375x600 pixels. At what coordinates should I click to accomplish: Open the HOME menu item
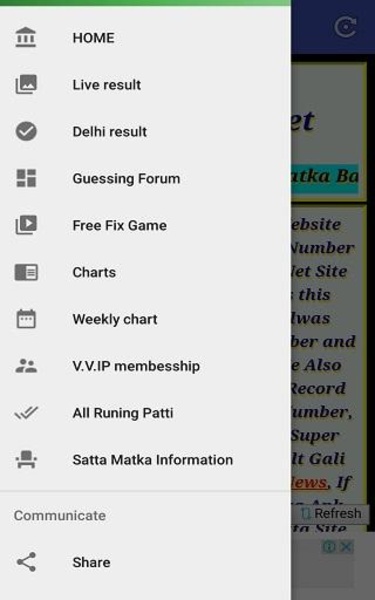(x=145, y=38)
